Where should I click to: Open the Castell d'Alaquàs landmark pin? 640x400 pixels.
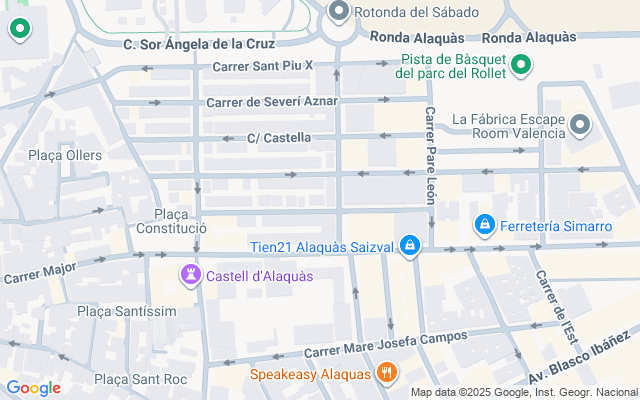[190, 275]
